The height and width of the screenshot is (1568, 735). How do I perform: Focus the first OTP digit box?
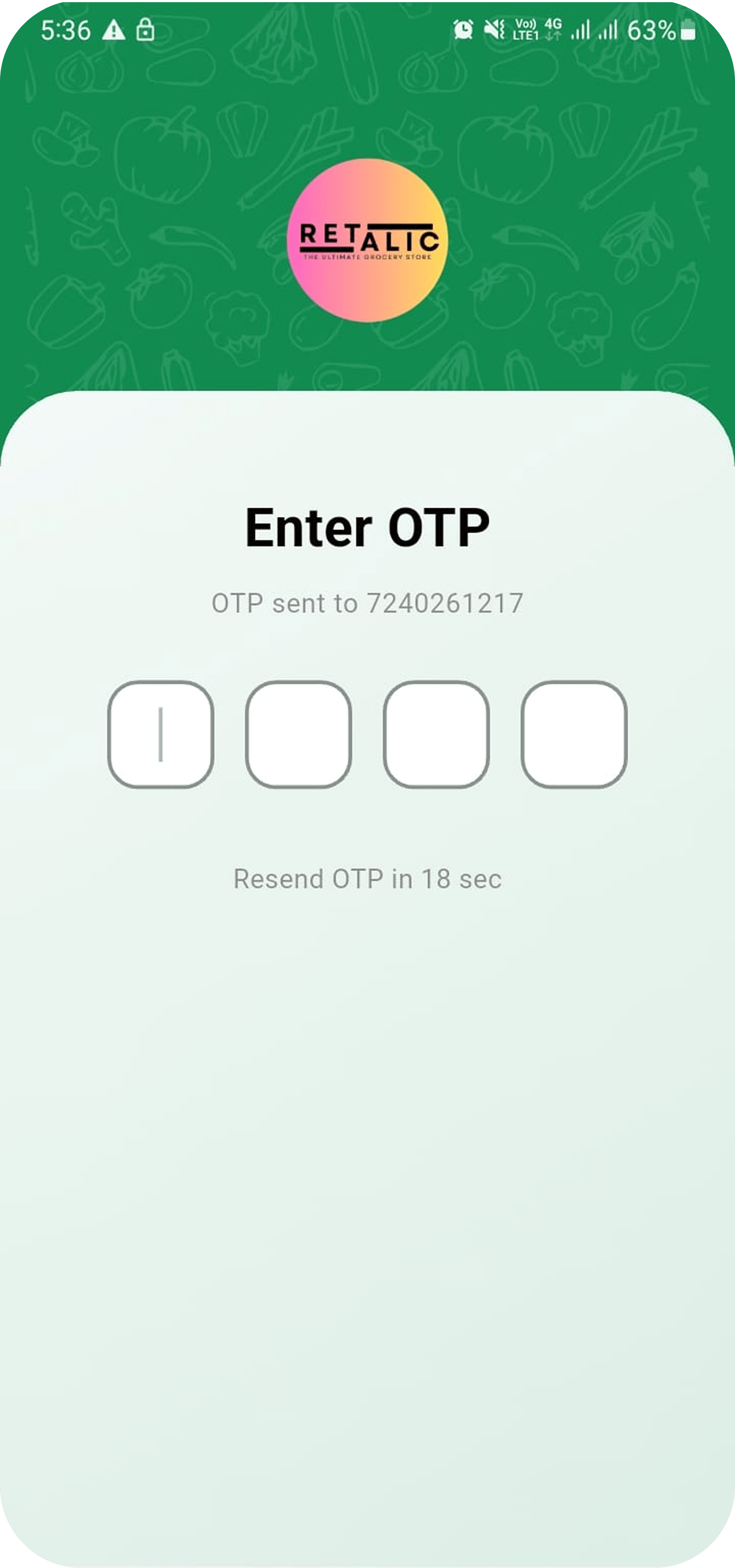[161, 734]
